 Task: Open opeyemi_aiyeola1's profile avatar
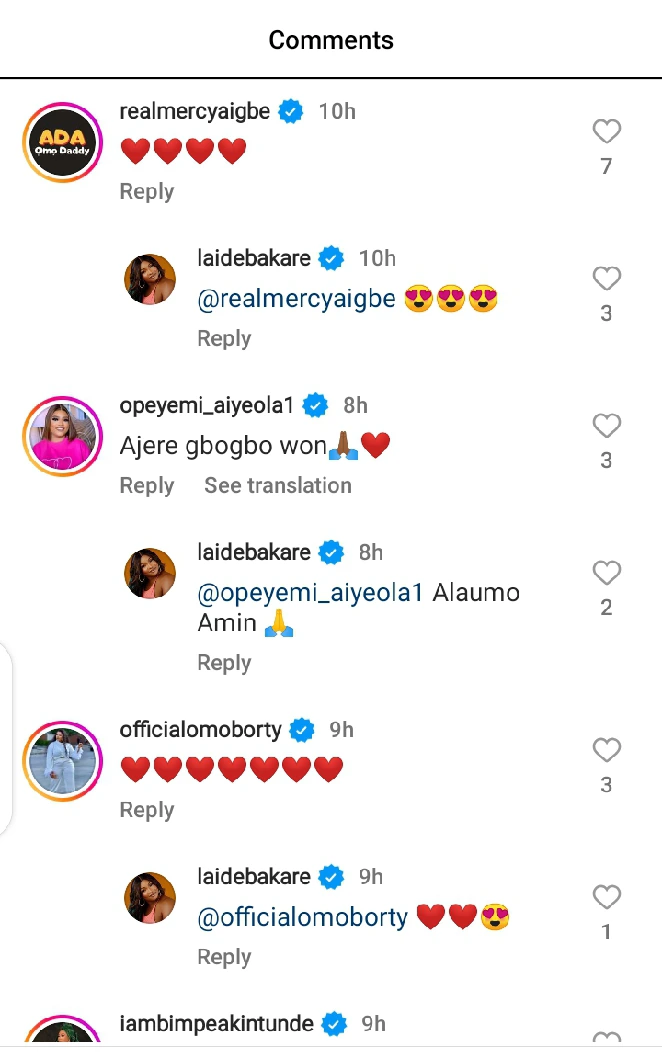click(x=62, y=436)
